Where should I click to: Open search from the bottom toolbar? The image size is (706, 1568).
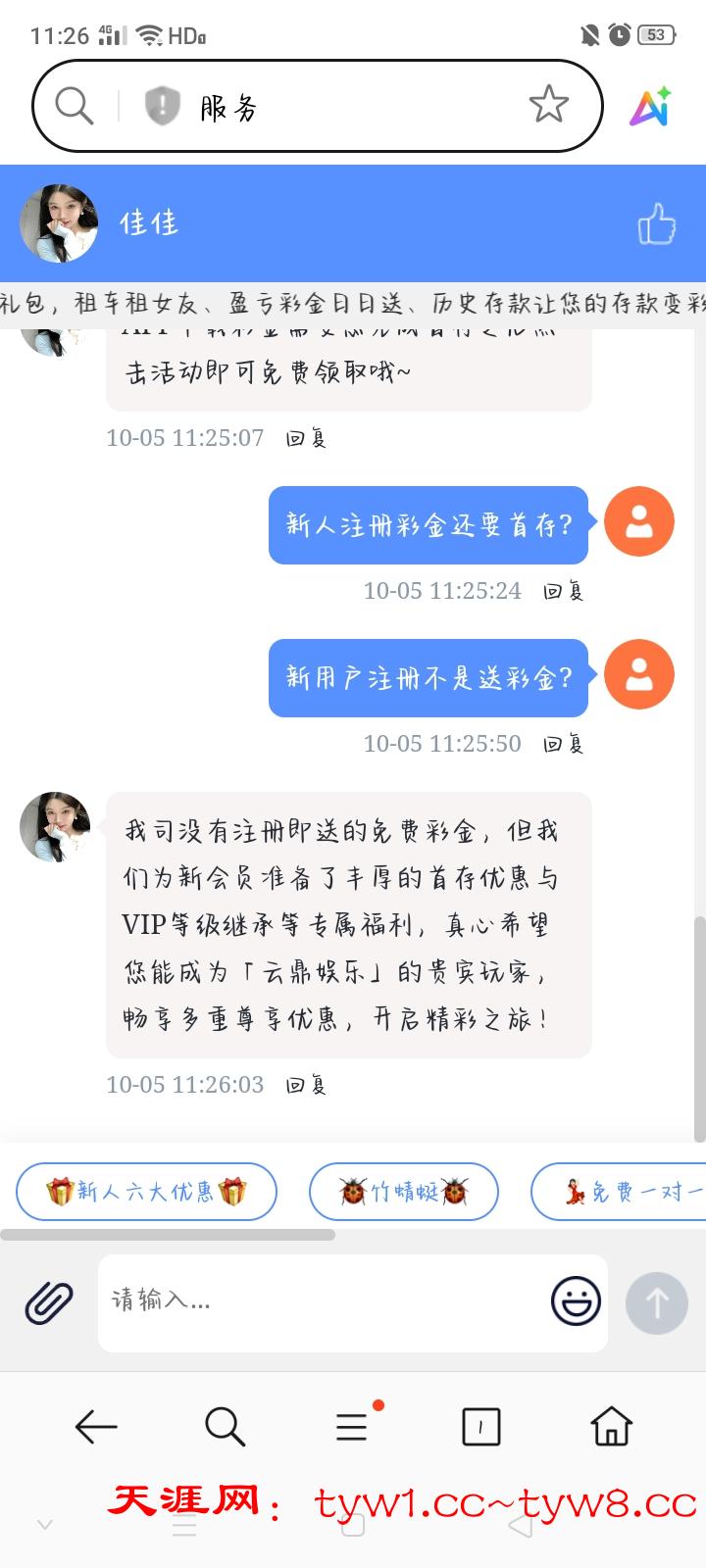225,1427
